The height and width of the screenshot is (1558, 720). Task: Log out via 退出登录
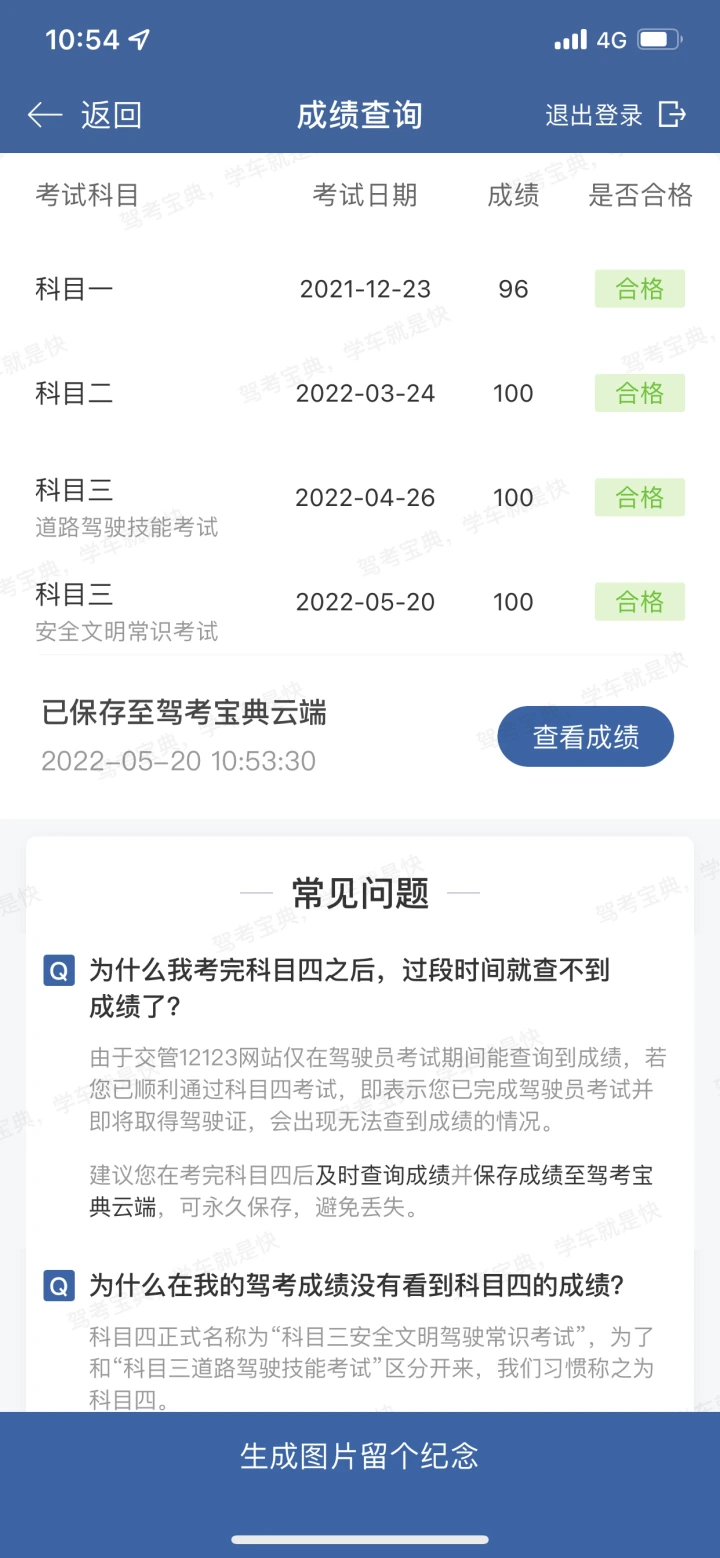(x=615, y=115)
